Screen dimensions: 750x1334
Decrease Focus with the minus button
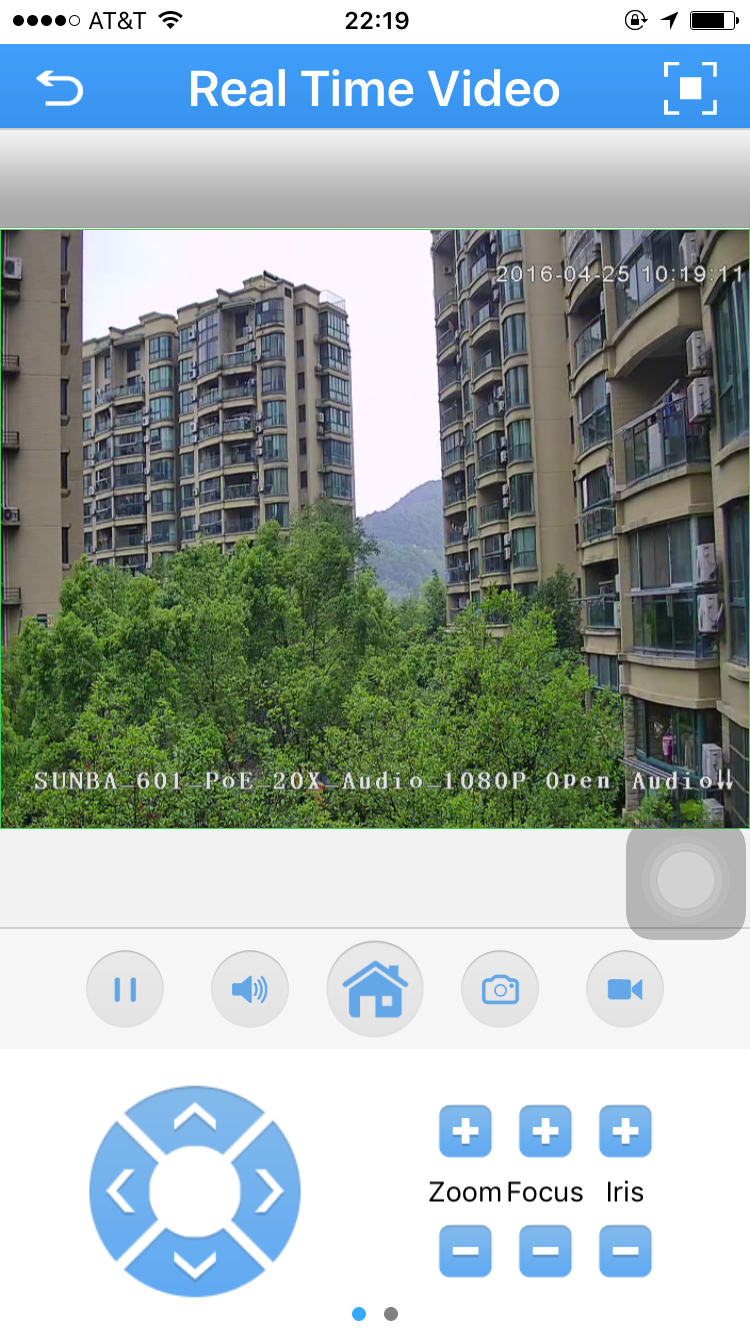point(545,1251)
